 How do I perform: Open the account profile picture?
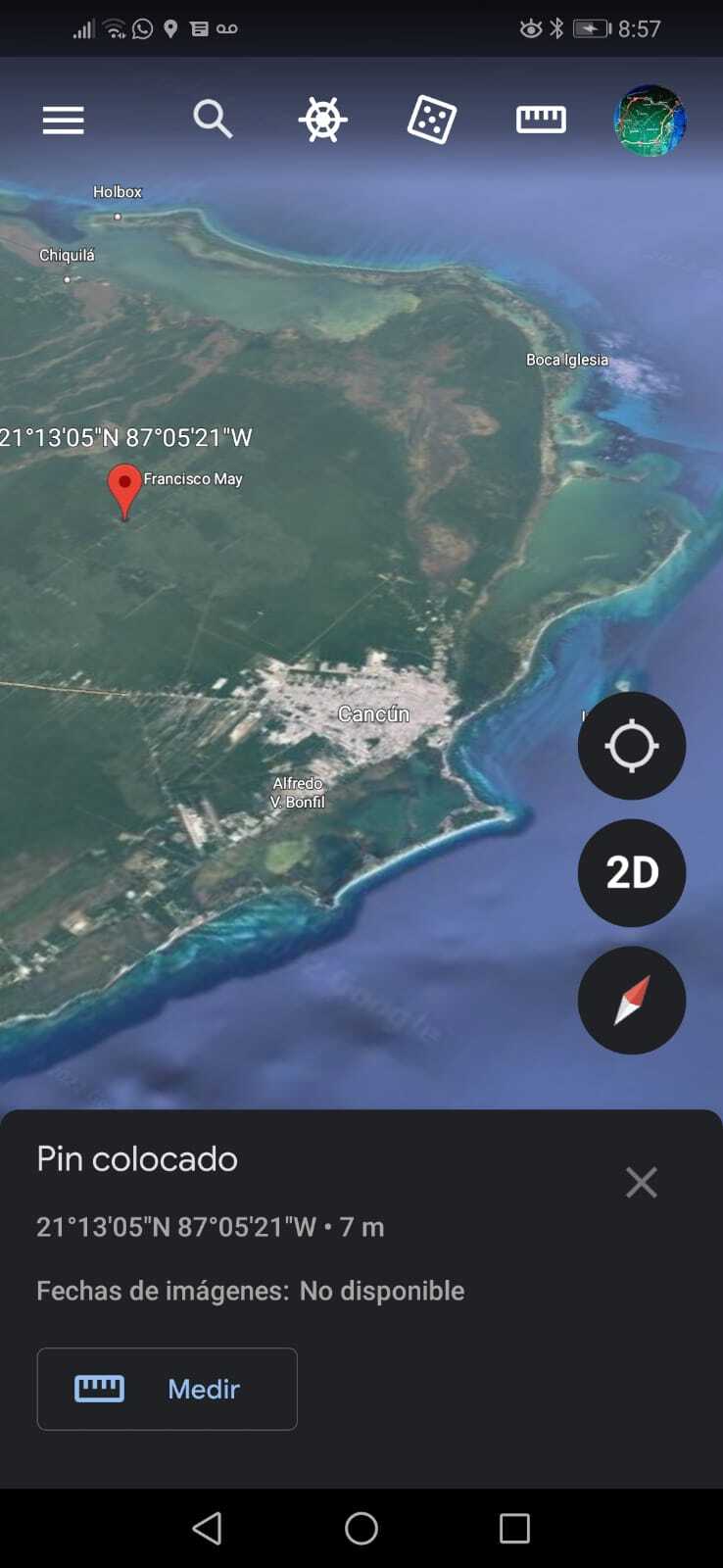[x=650, y=121]
